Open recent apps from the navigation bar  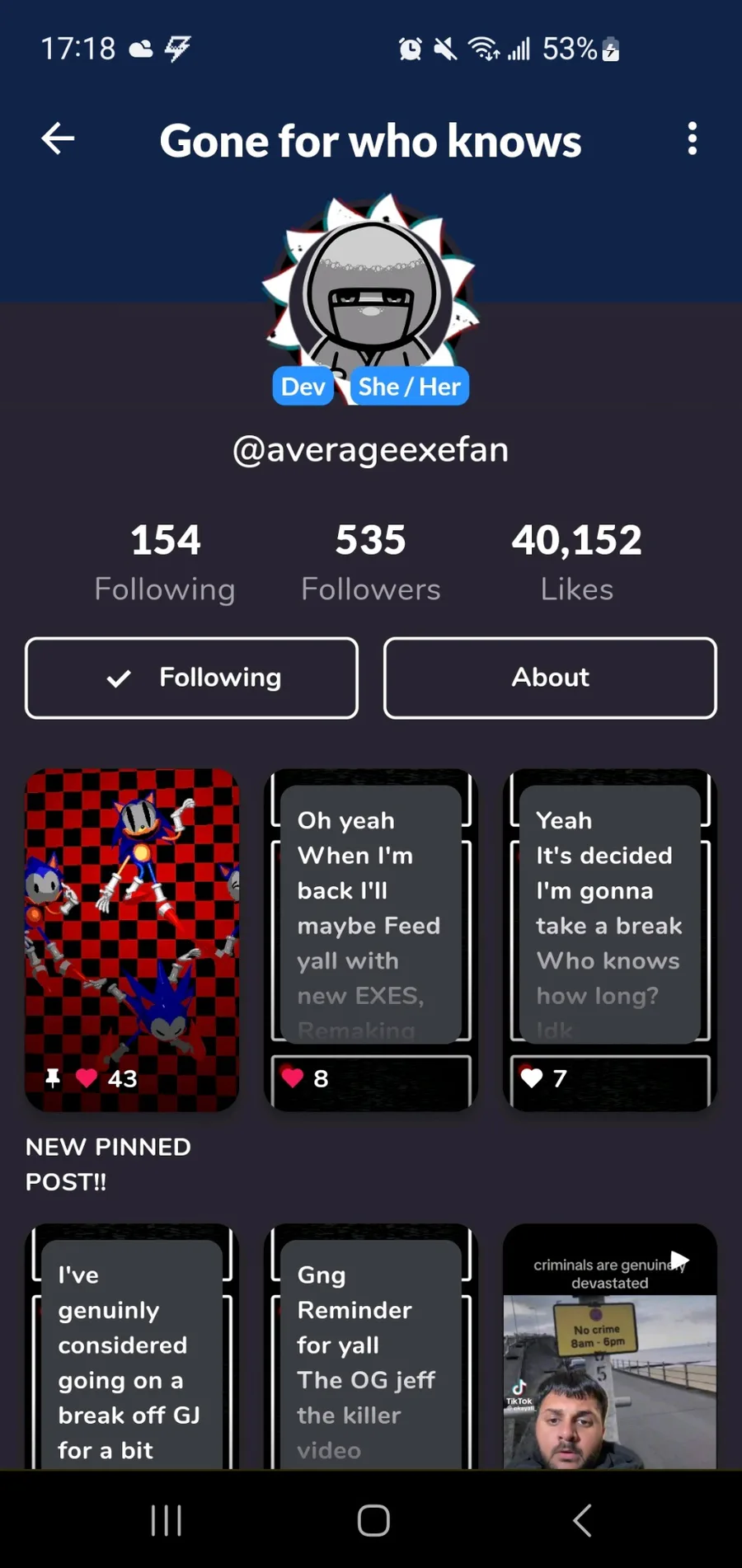click(166, 1520)
